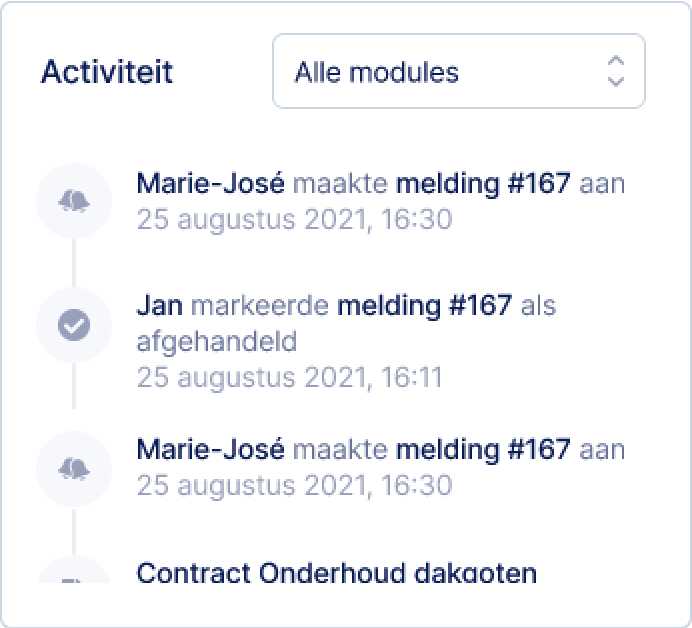Open Jan's afgehandeld melding #167 activity

(x=425, y=305)
